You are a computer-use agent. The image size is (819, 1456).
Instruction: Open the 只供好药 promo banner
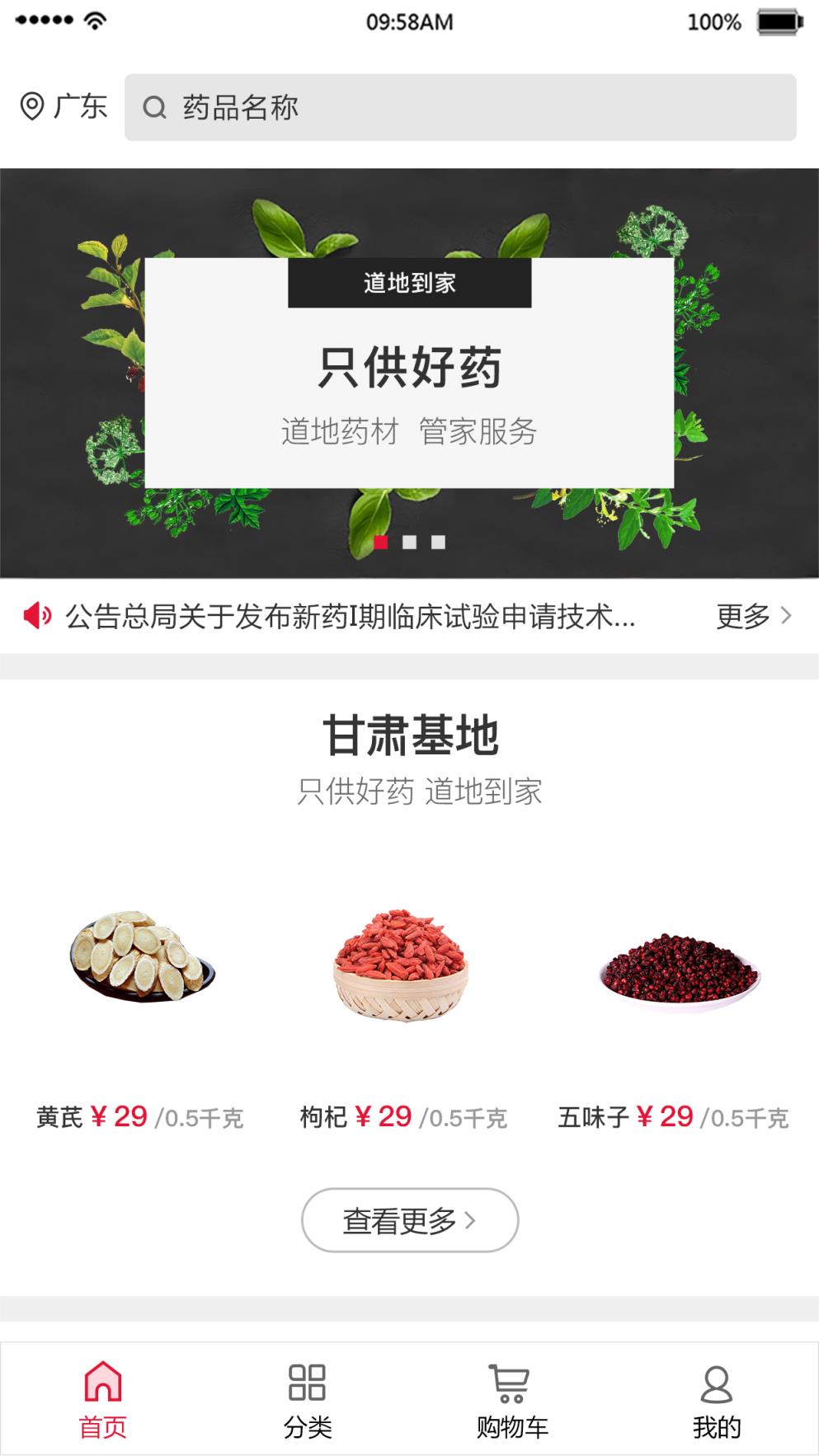pyautogui.click(x=409, y=373)
